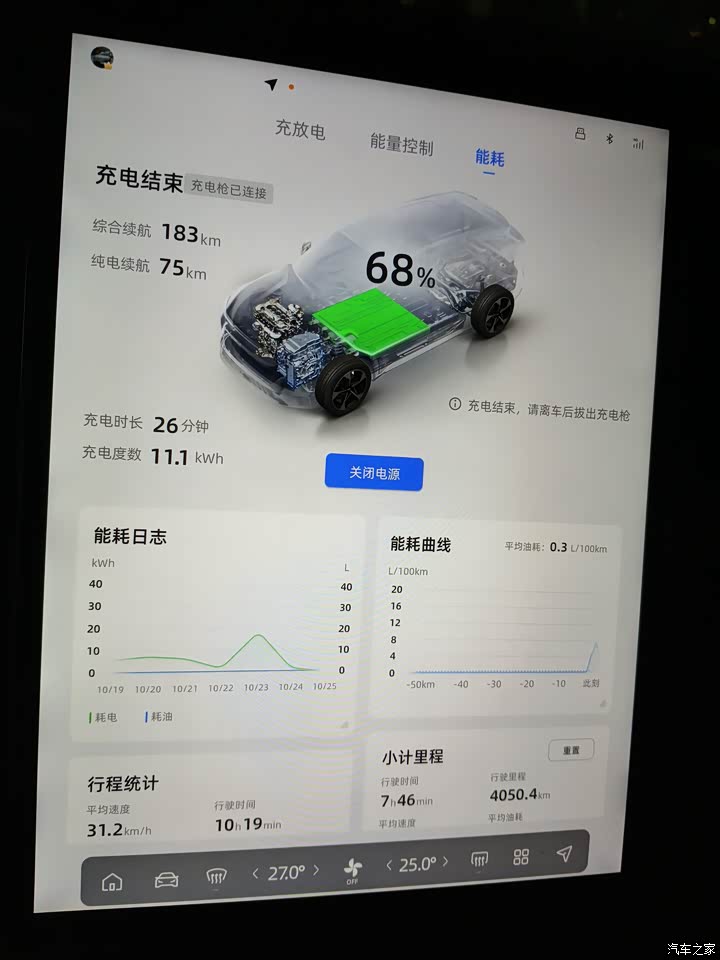Lower the 27.0° driver temperature

256,874
